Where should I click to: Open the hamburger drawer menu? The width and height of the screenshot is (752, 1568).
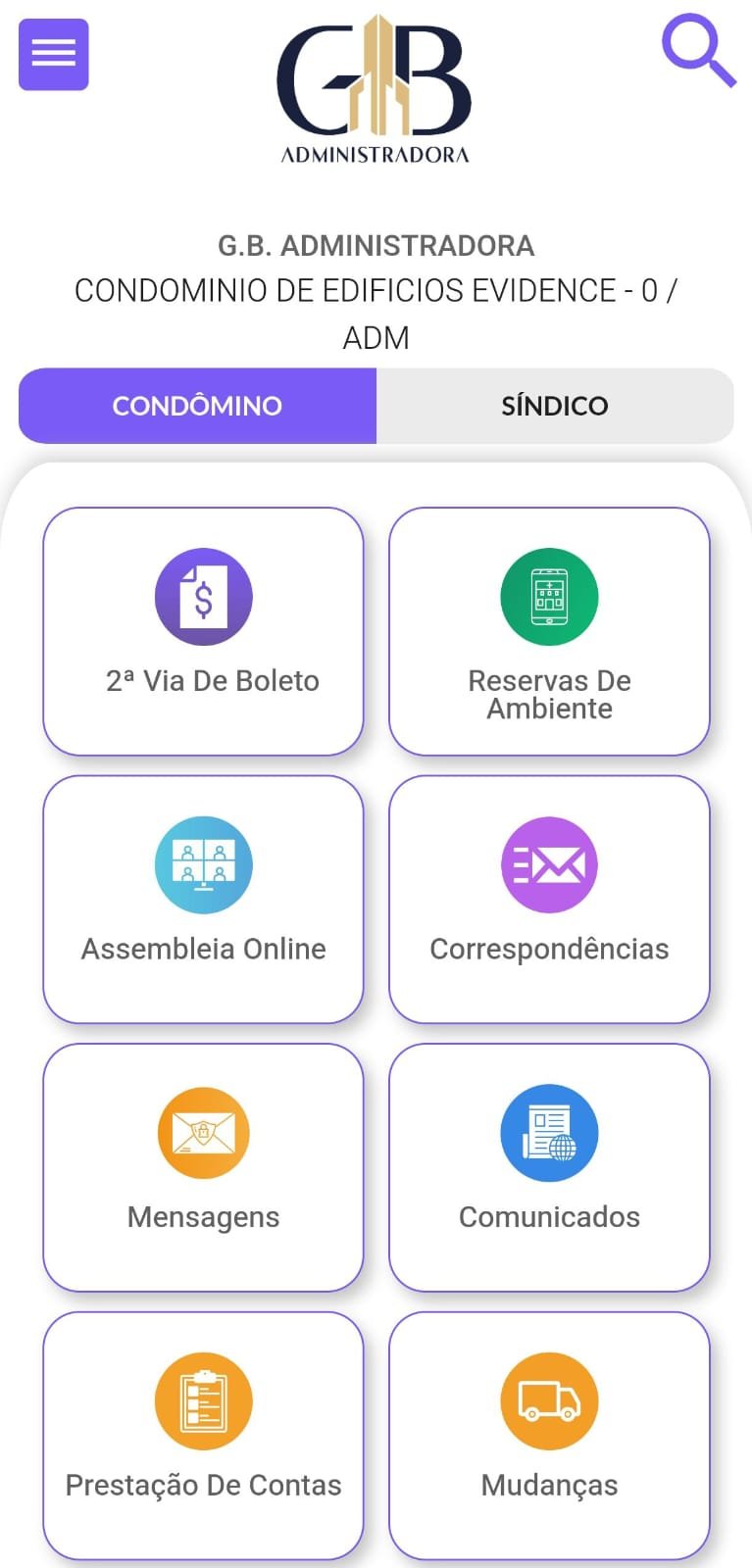[x=54, y=54]
